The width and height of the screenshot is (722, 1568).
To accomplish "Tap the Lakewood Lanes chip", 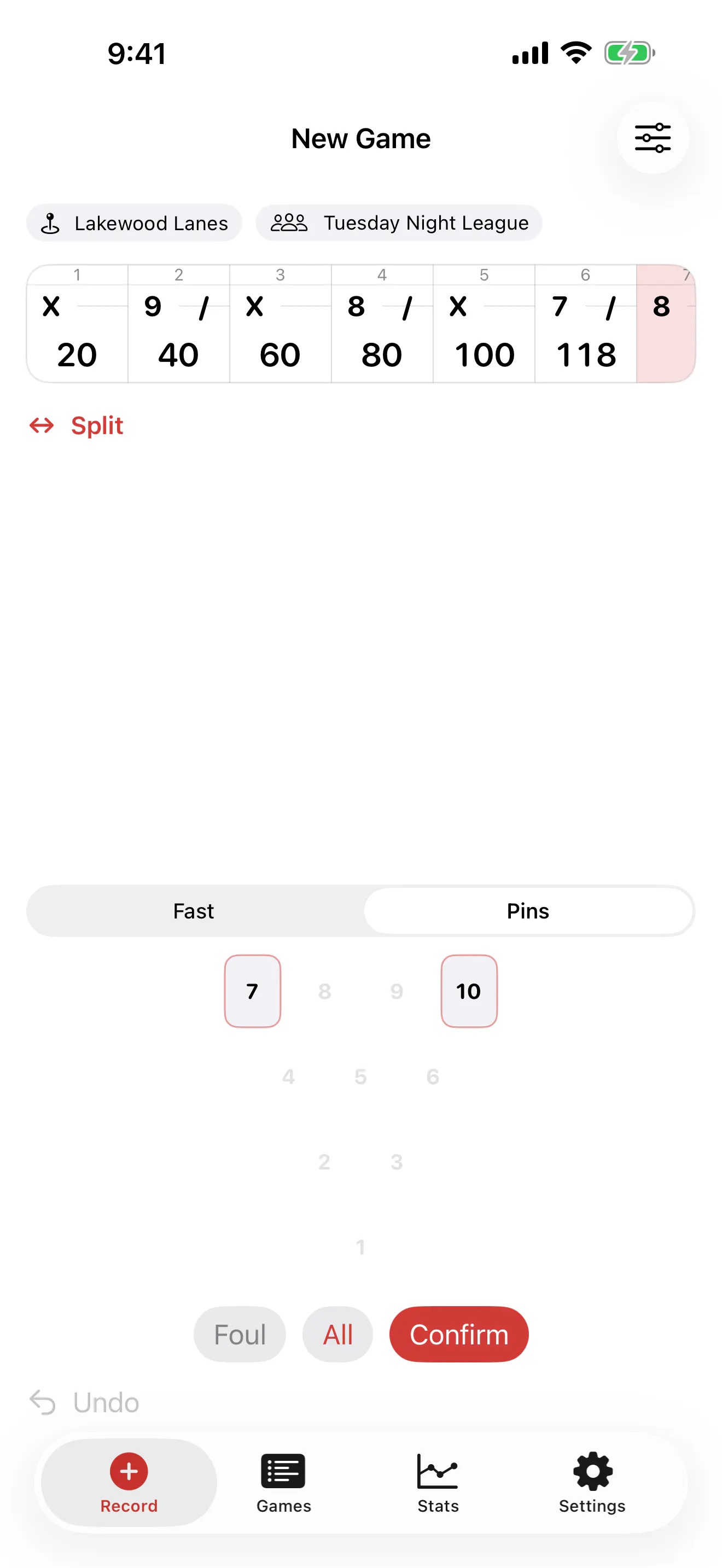I will [x=134, y=223].
